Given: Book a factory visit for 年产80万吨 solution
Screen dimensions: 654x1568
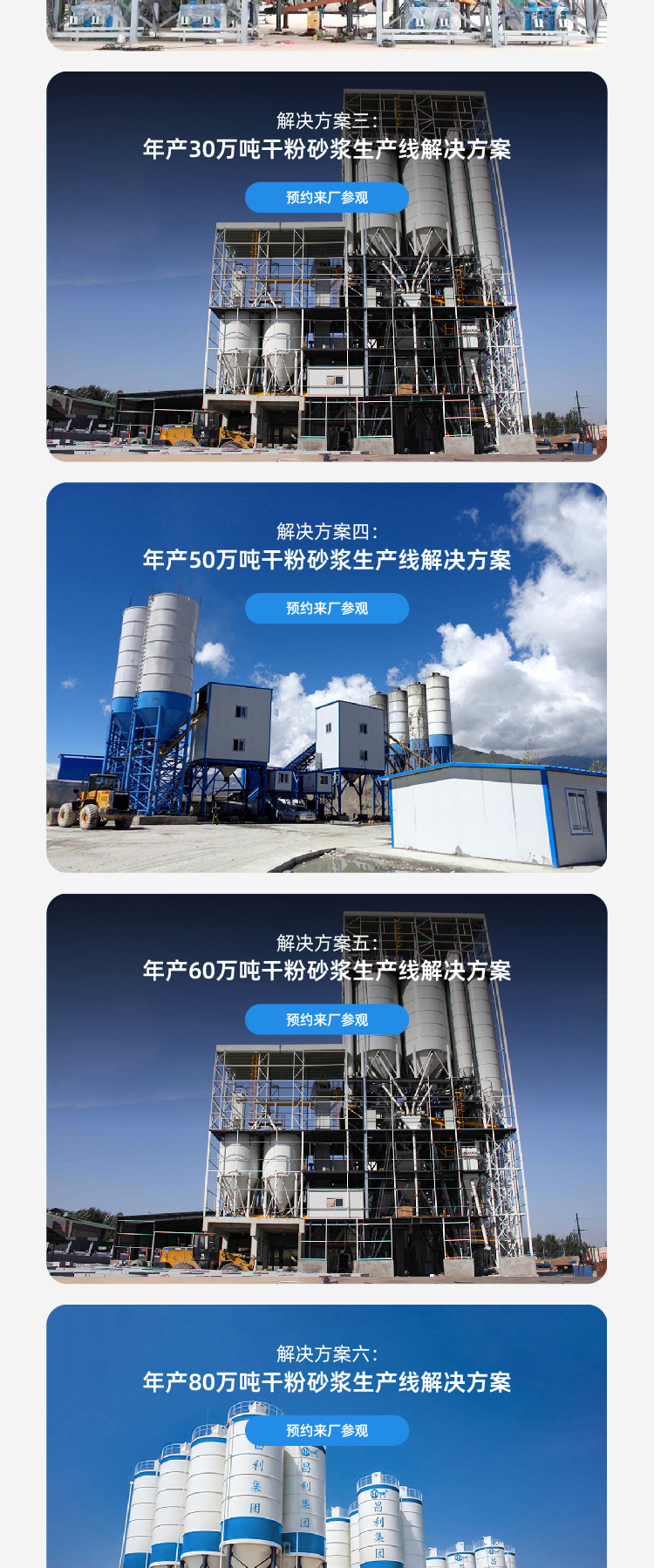Looking at the screenshot, I should point(326,1430).
